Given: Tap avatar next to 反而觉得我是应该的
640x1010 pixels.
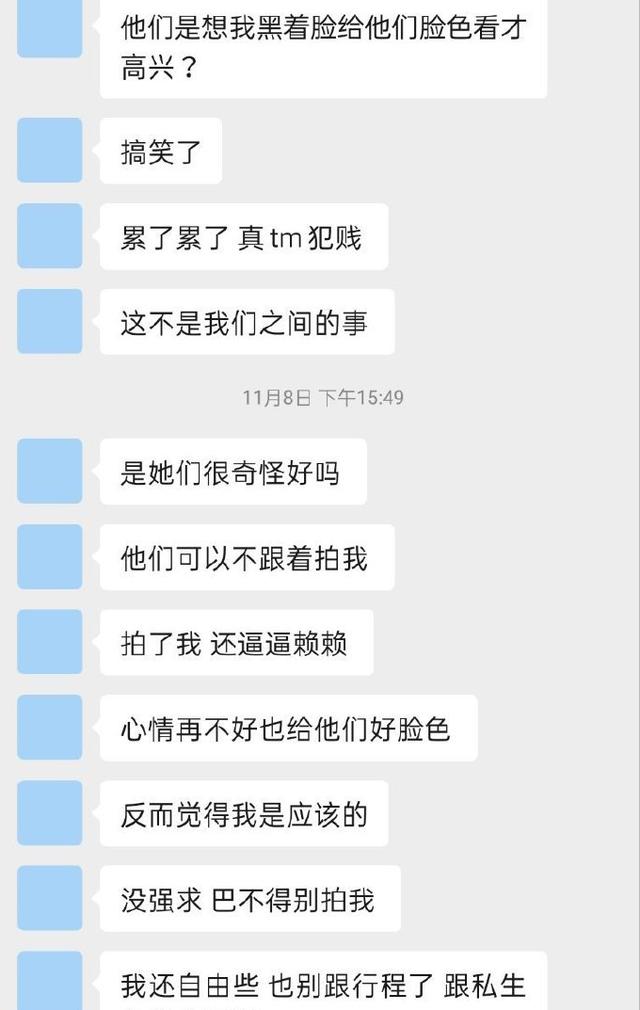Looking at the screenshot, I should [x=49, y=813].
